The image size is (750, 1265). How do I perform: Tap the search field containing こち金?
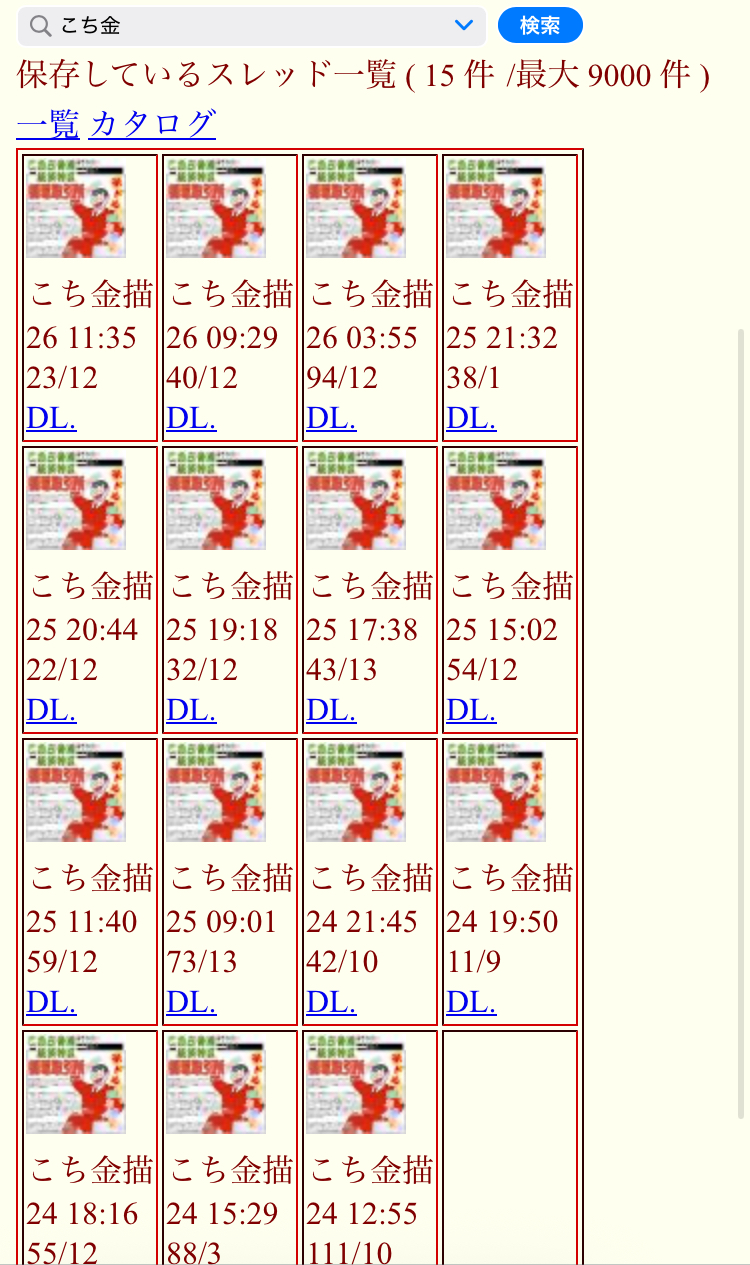coord(240,26)
